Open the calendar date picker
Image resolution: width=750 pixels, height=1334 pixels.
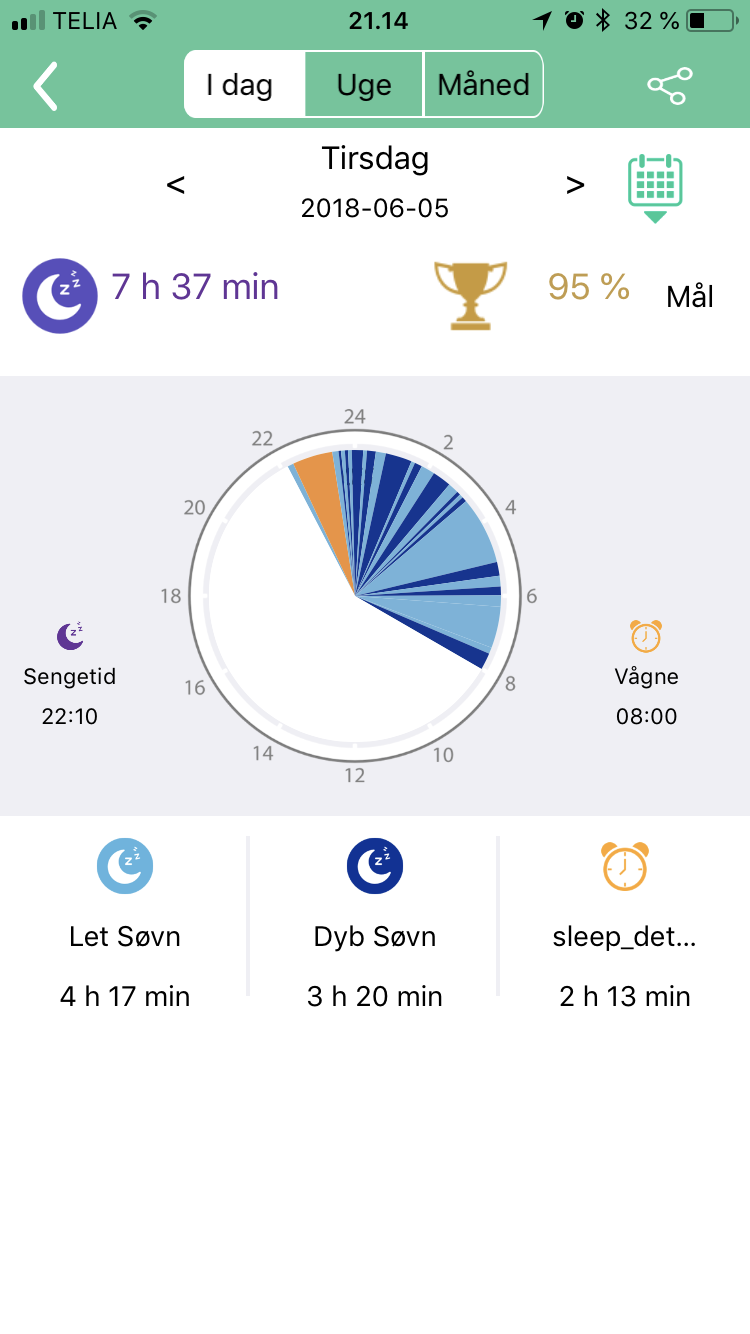point(655,188)
